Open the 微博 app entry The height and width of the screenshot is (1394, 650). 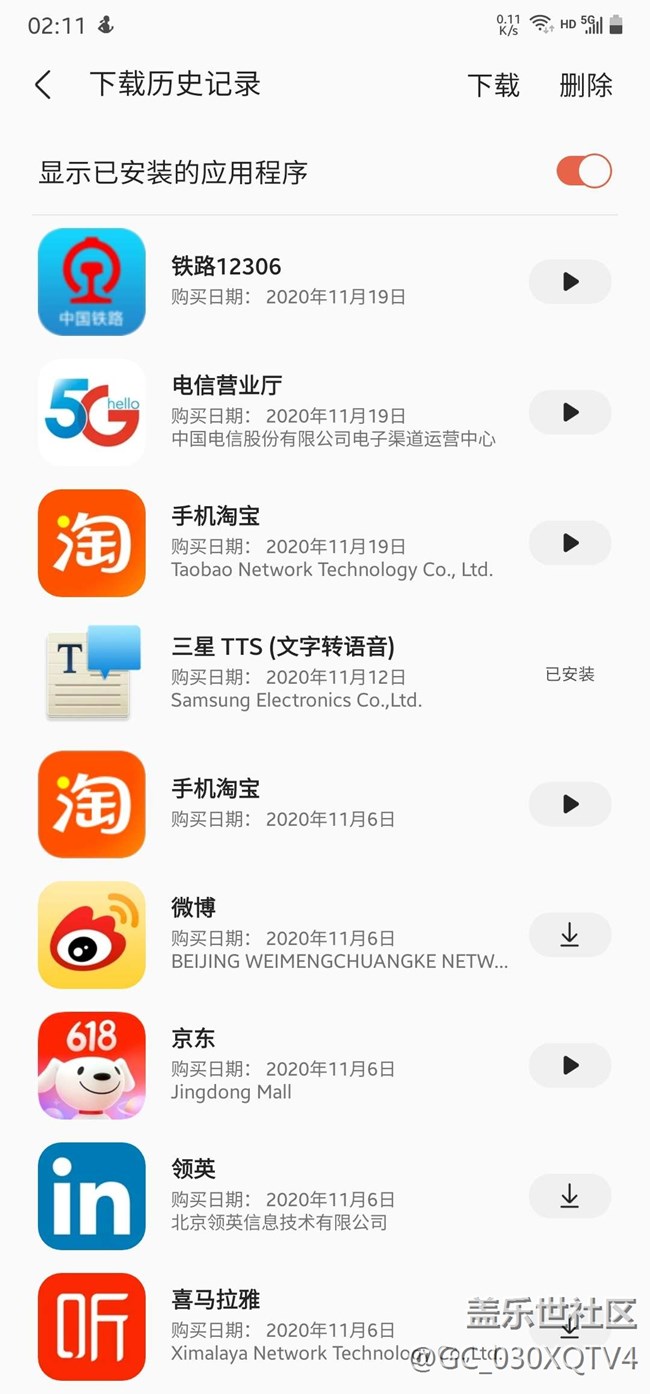[x=325, y=935]
